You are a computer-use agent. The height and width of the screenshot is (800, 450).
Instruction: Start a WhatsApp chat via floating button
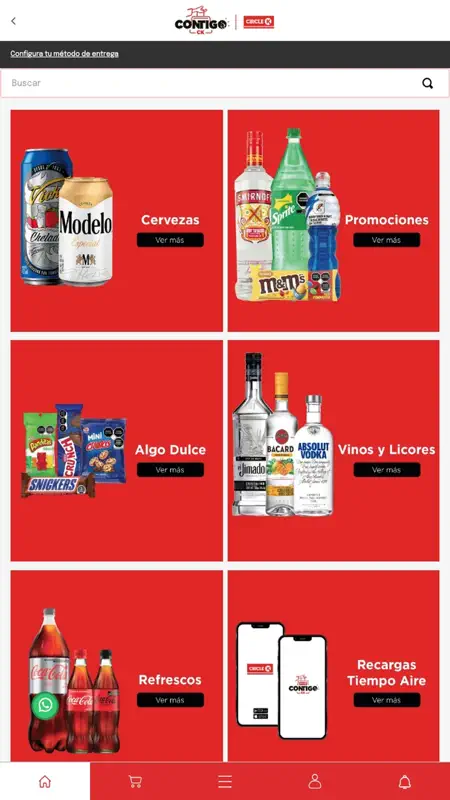45,706
